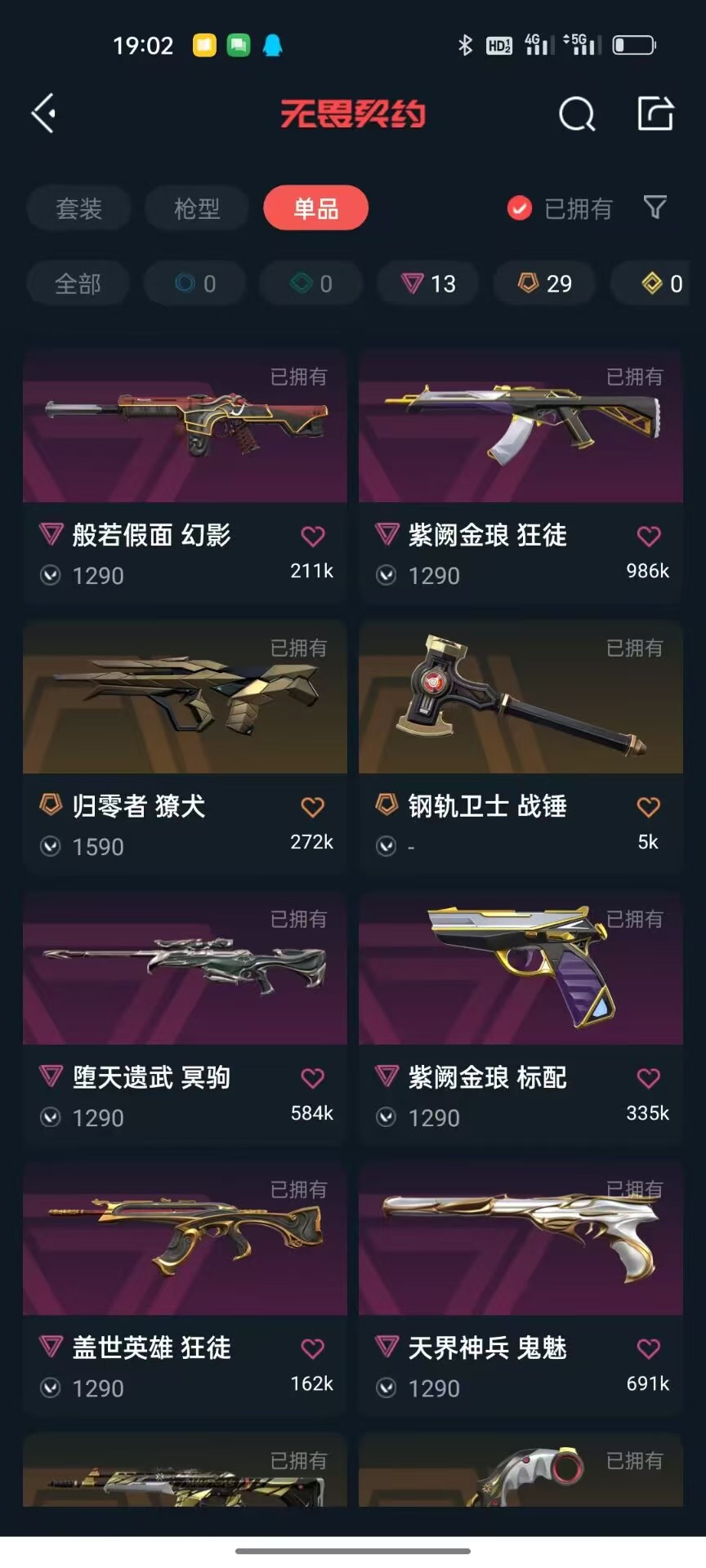The height and width of the screenshot is (1568, 706).
Task: Open the 般若假面 幻影 skin card
Action: (x=185, y=476)
